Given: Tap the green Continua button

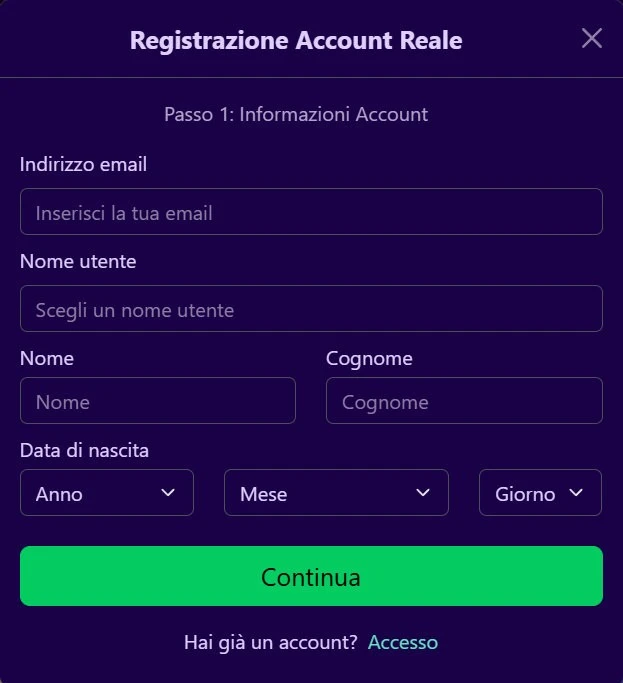Looking at the screenshot, I should (311, 576).
